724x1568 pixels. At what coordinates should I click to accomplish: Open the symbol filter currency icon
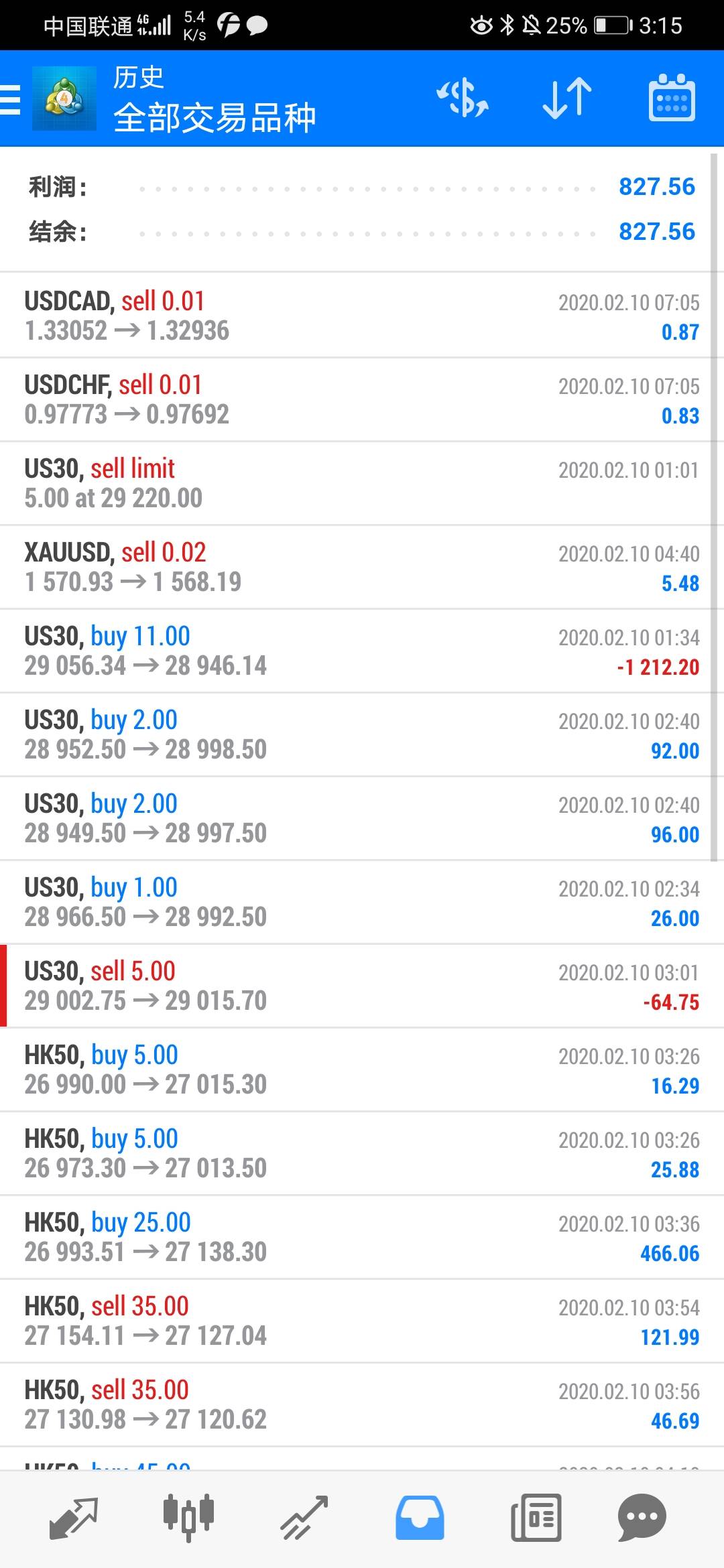[x=463, y=99]
